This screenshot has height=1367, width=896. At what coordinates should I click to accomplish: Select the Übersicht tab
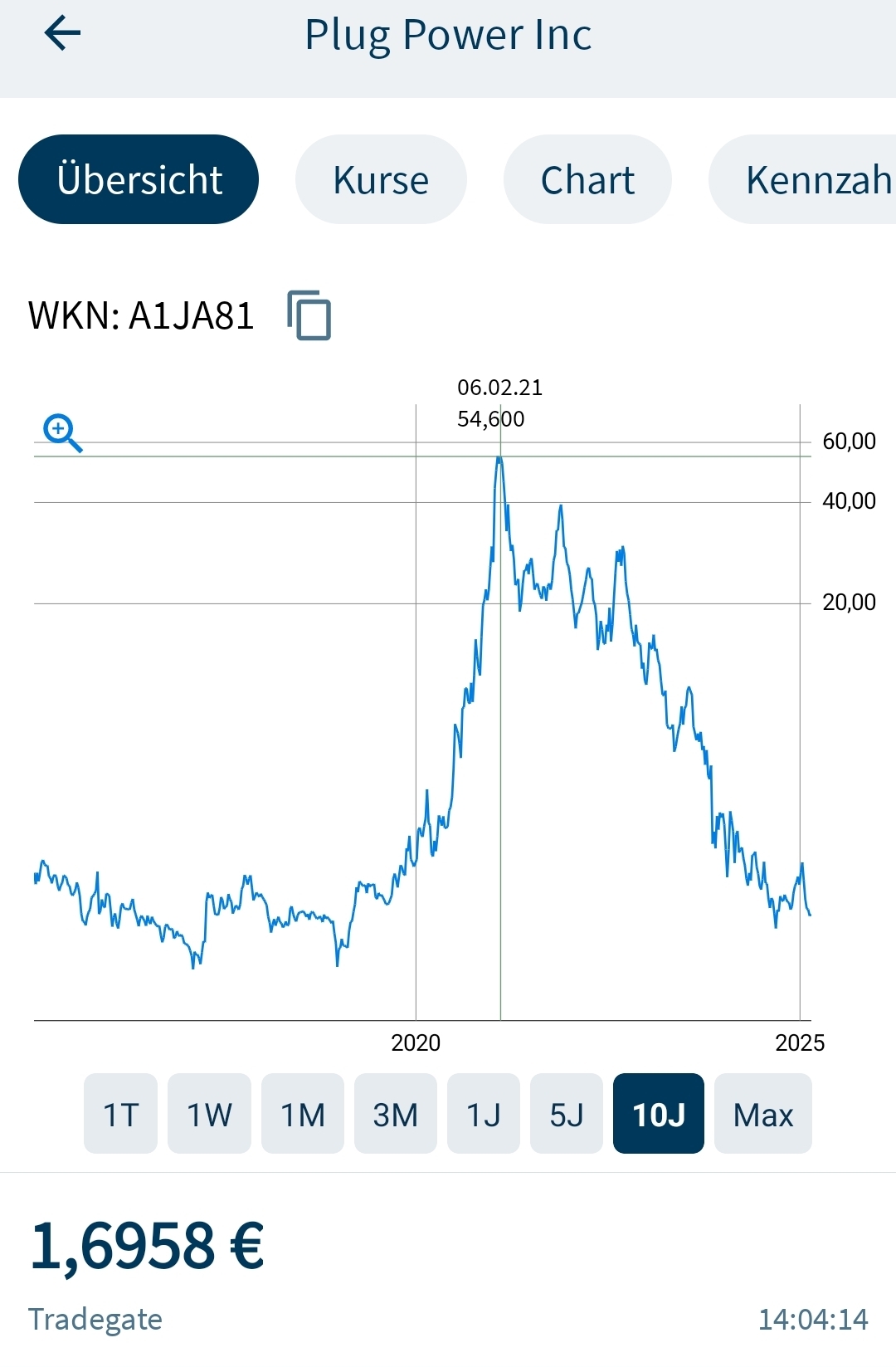pos(139,179)
